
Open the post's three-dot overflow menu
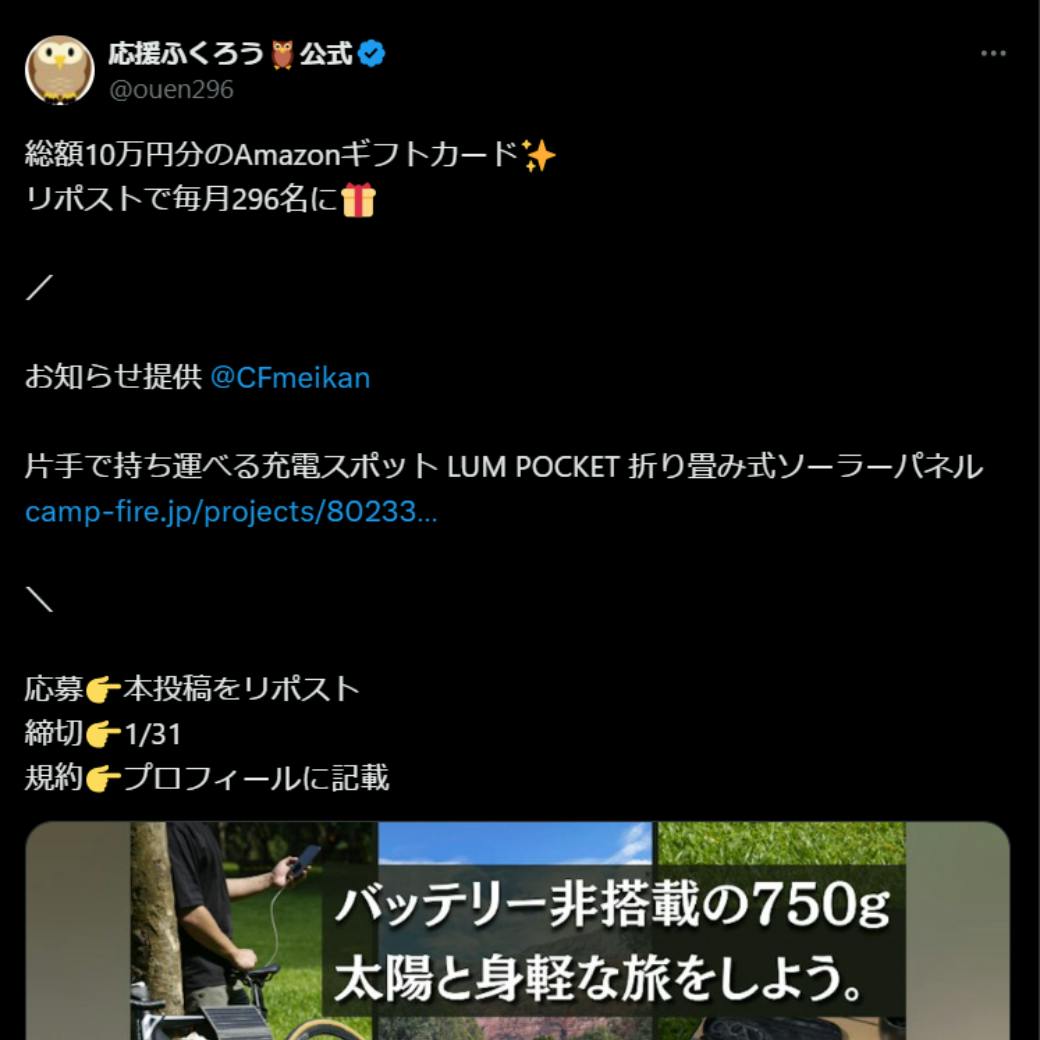[x=992, y=54]
